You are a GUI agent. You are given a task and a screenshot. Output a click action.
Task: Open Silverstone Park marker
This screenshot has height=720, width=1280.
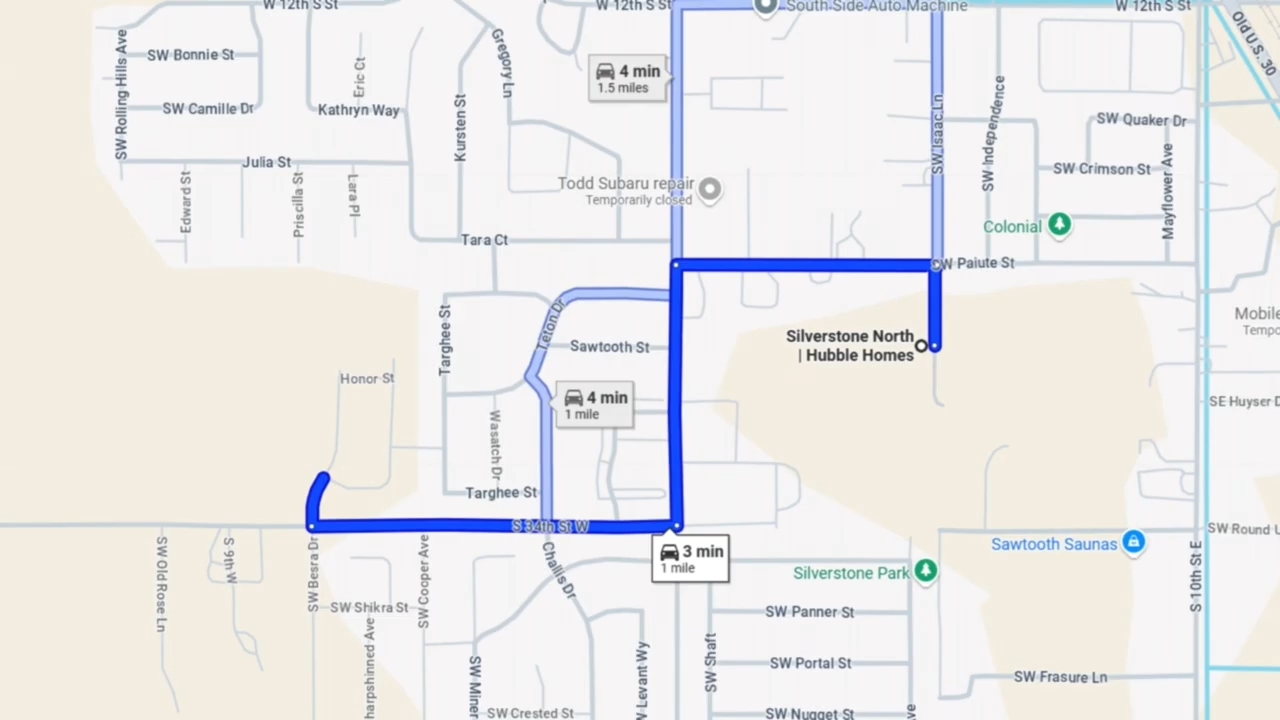coord(926,571)
